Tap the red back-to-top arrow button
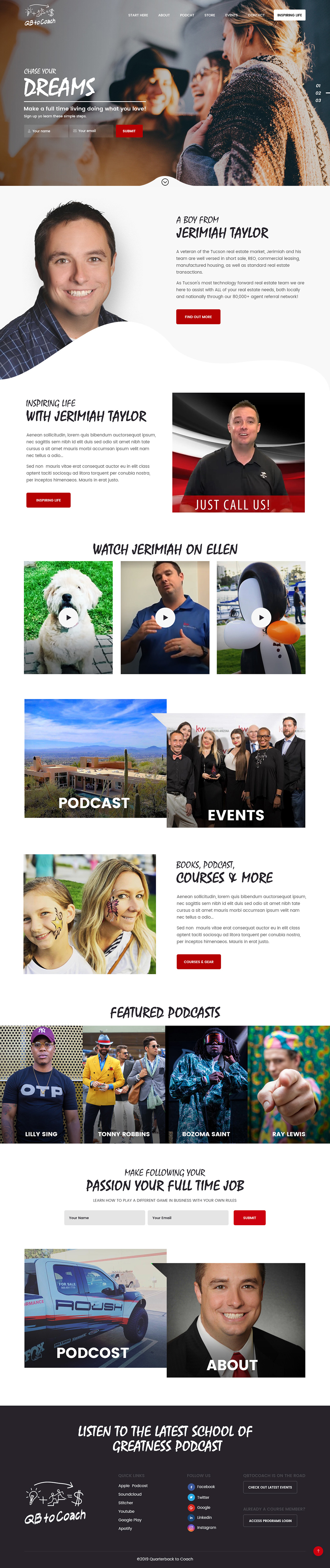 (318, 1550)
